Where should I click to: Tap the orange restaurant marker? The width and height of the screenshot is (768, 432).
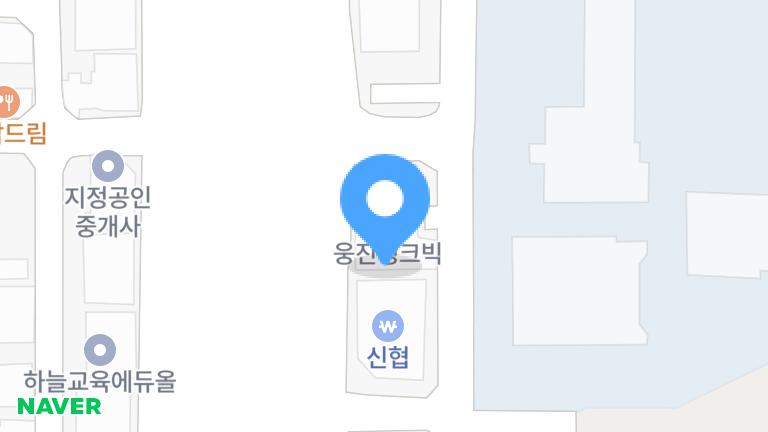(7, 100)
